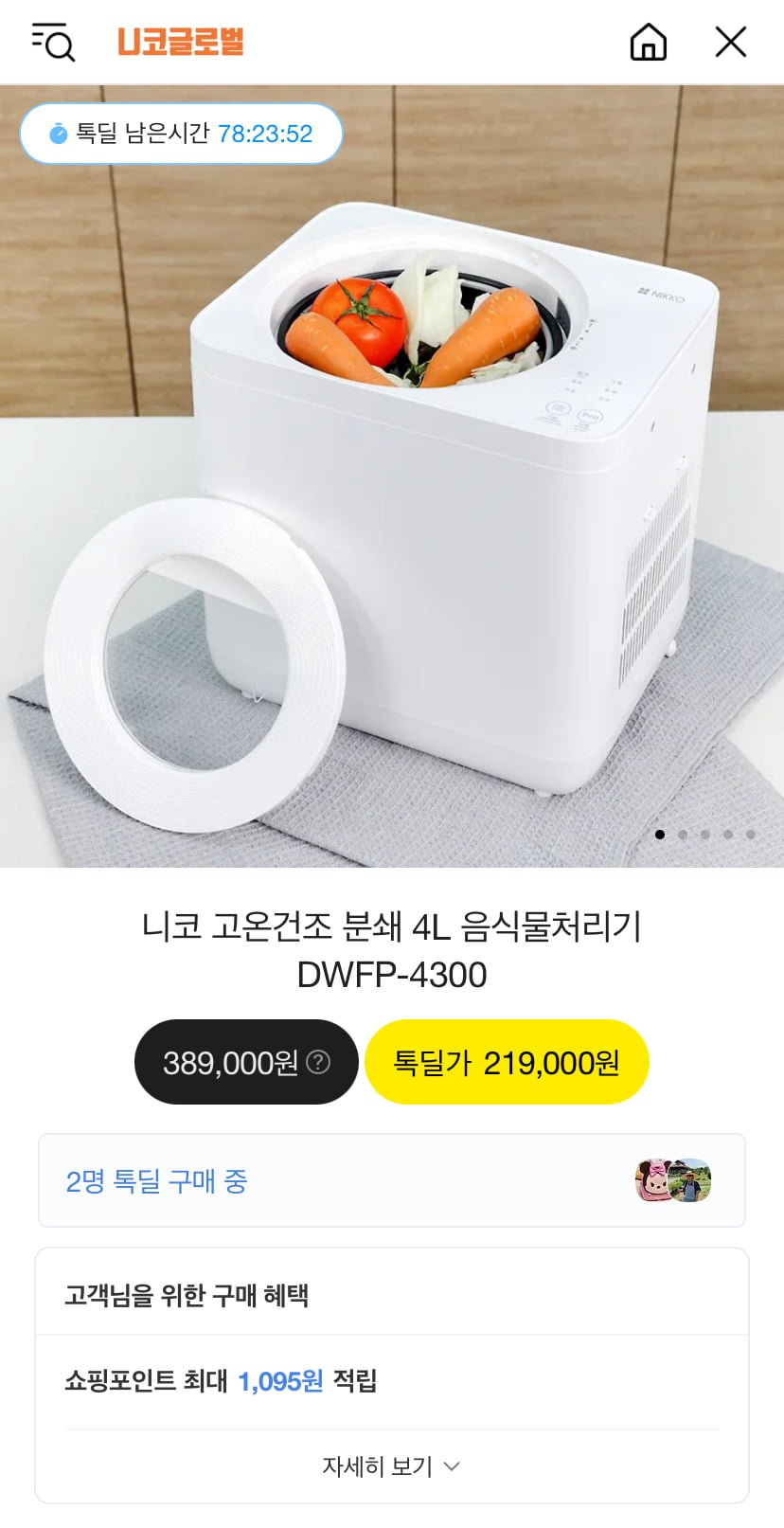784x1528 pixels.
Task: View the 2명 톡딜 구매 중 participants
Action: pos(391,1180)
